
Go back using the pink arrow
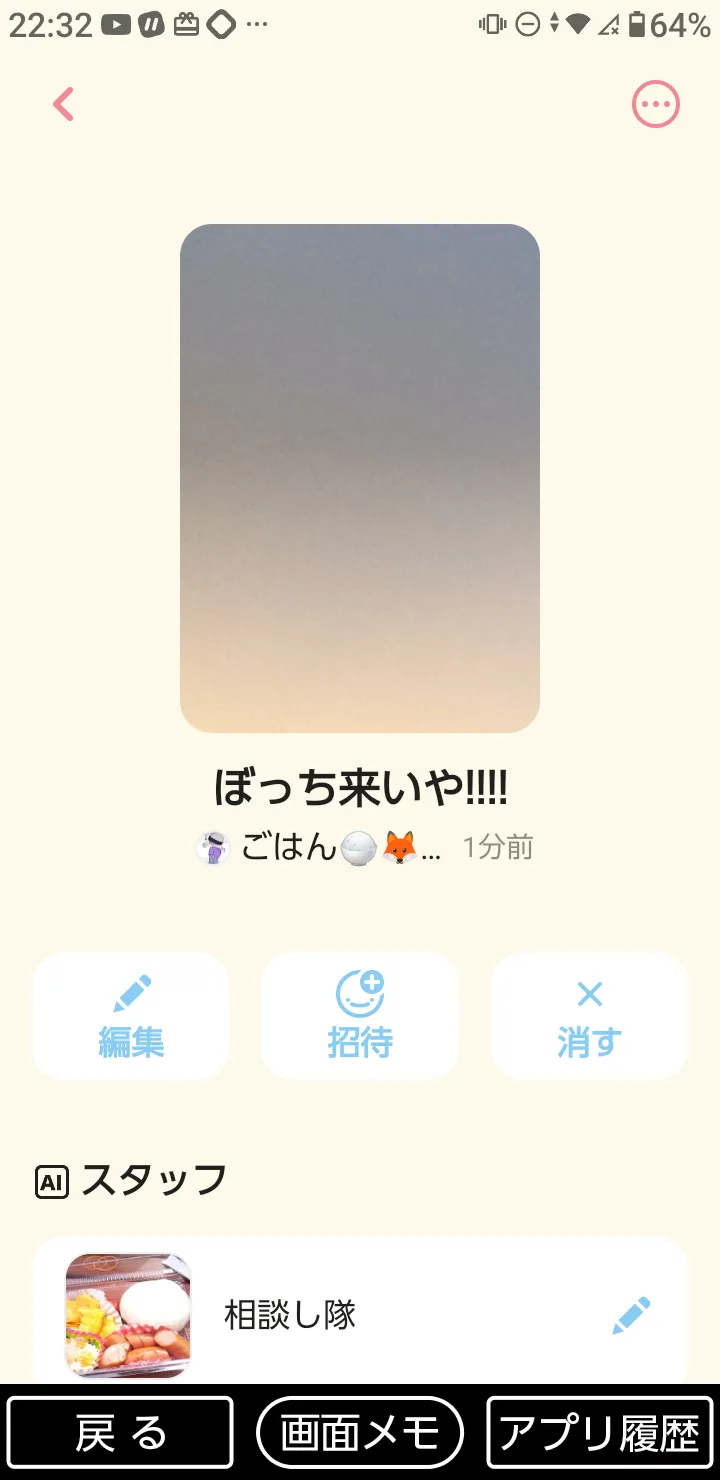pyautogui.click(x=64, y=104)
